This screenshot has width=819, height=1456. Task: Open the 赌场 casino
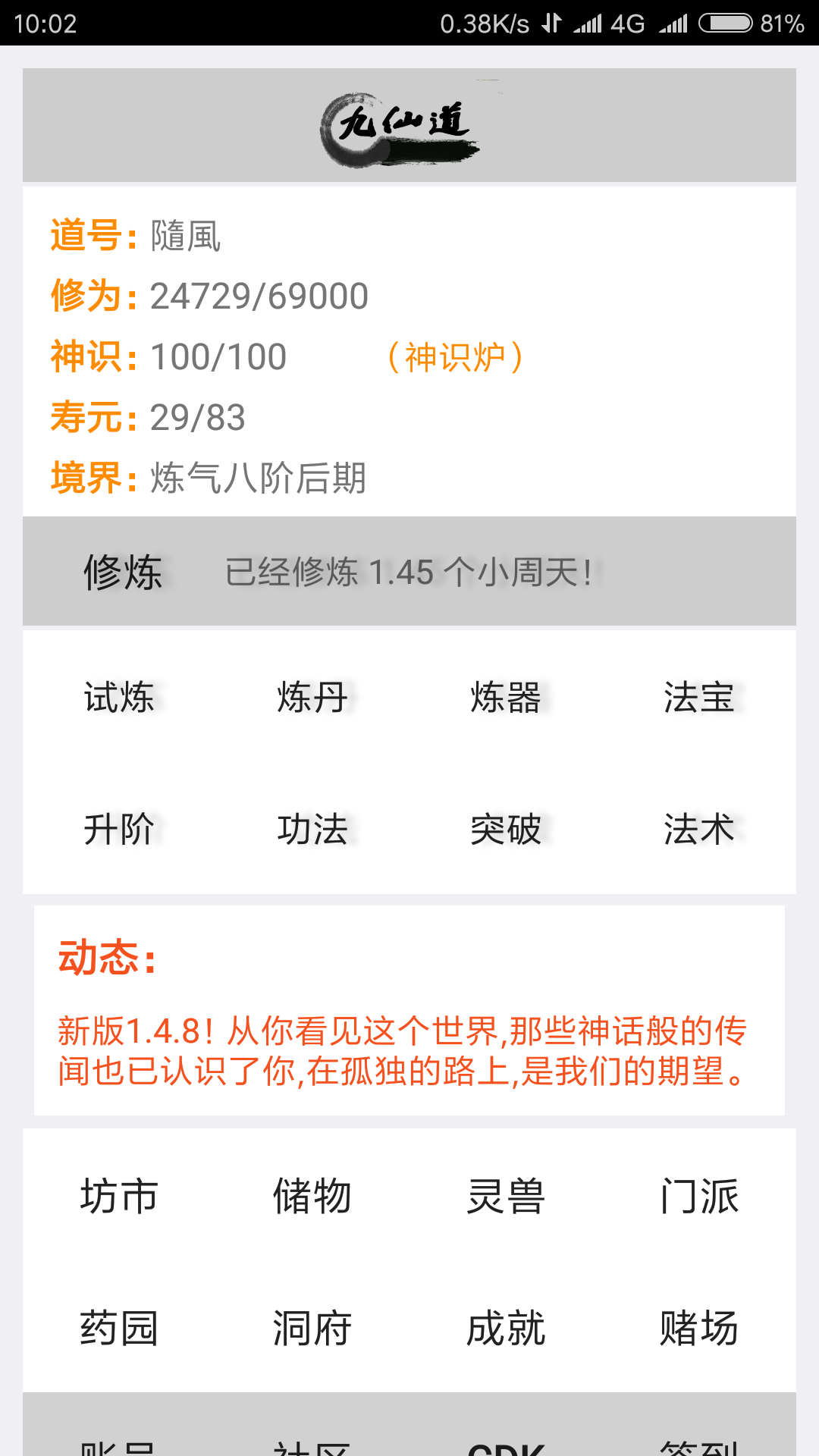point(699,1328)
